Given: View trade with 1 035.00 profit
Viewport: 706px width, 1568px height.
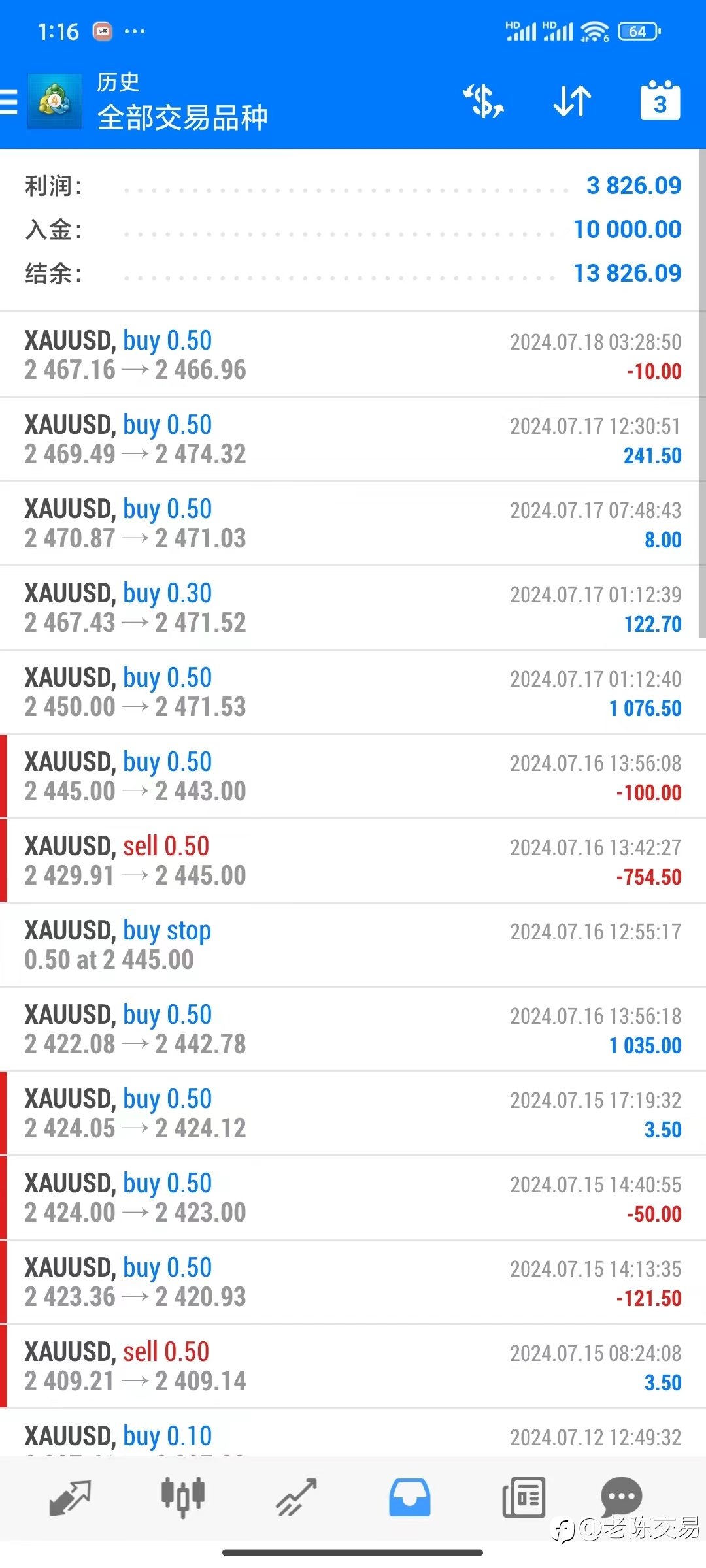Looking at the screenshot, I should click(353, 1029).
